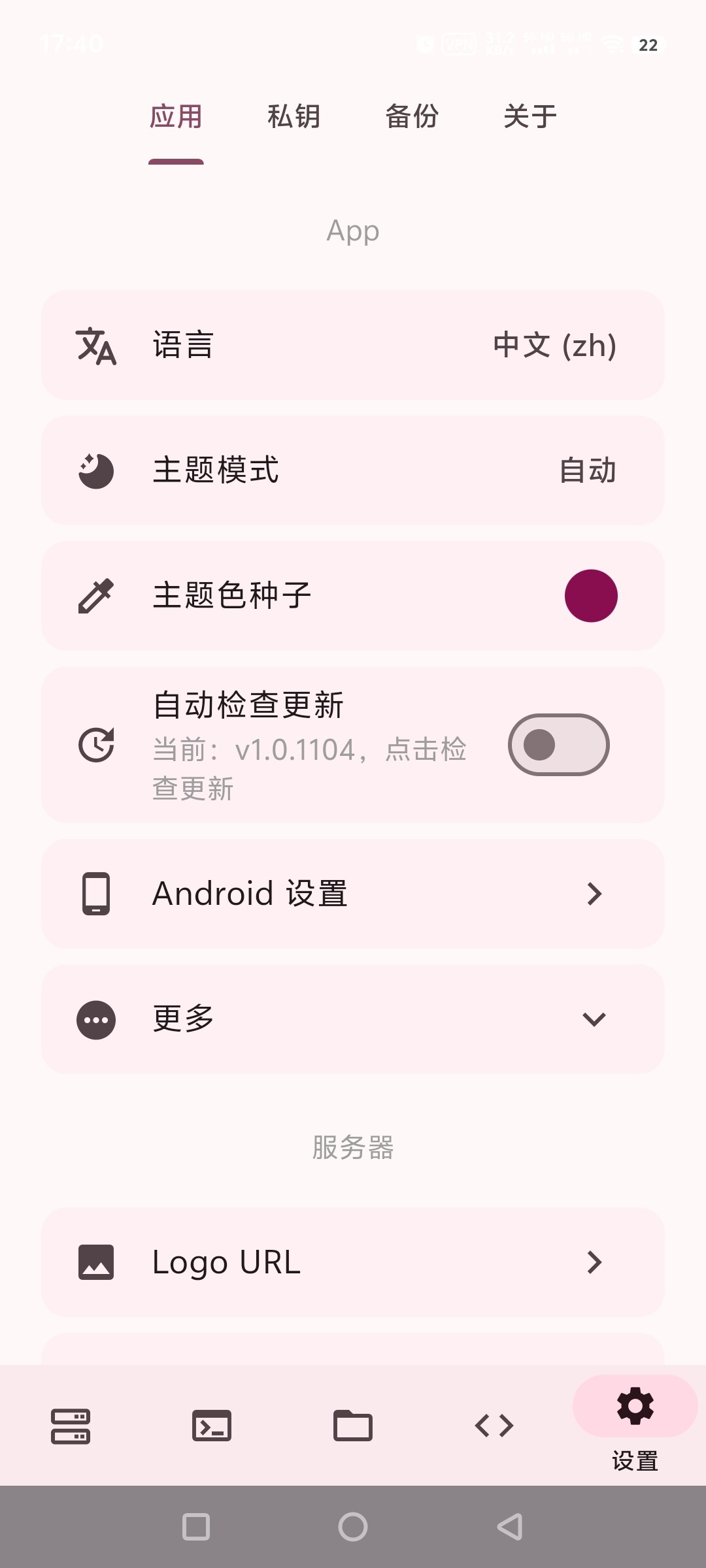
Task: Expand the 更多 section
Action: (x=353, y=1019)
